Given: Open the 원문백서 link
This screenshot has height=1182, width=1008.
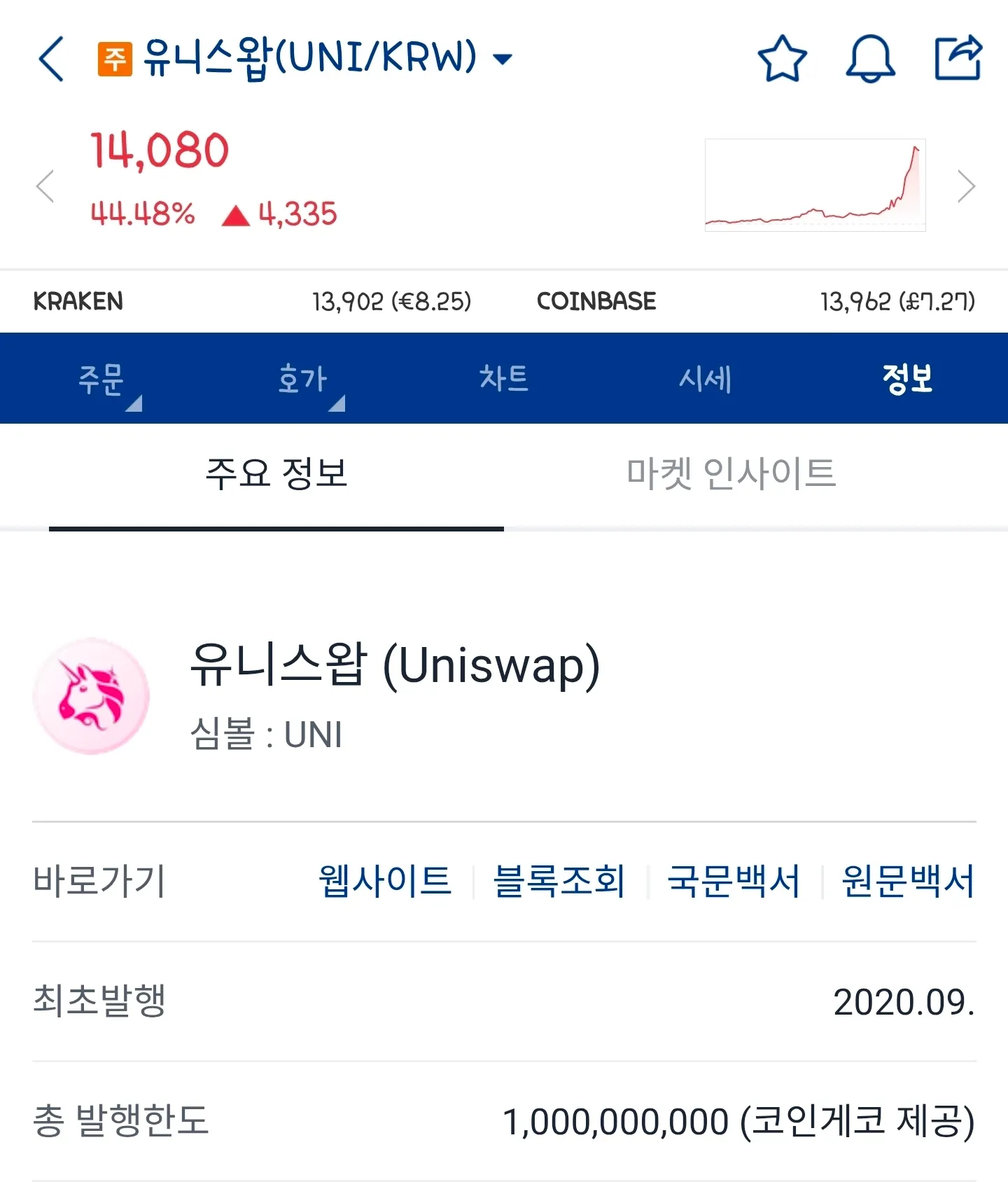Looking at the screenshot, I should 908,881.
